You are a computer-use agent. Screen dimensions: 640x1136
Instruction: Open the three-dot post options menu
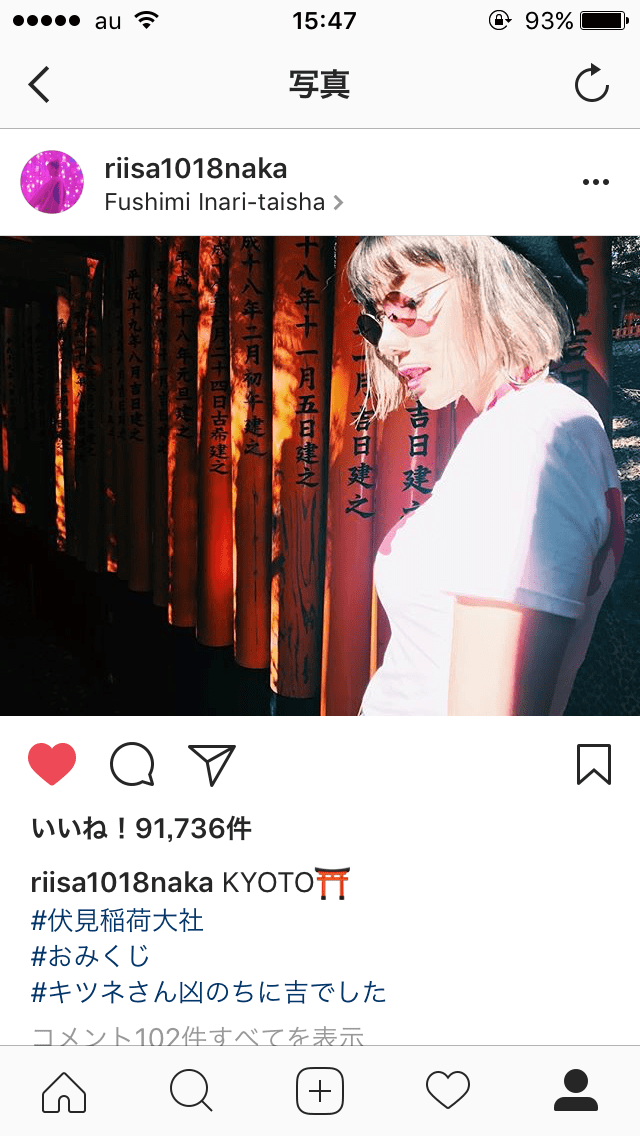(595, 182)
